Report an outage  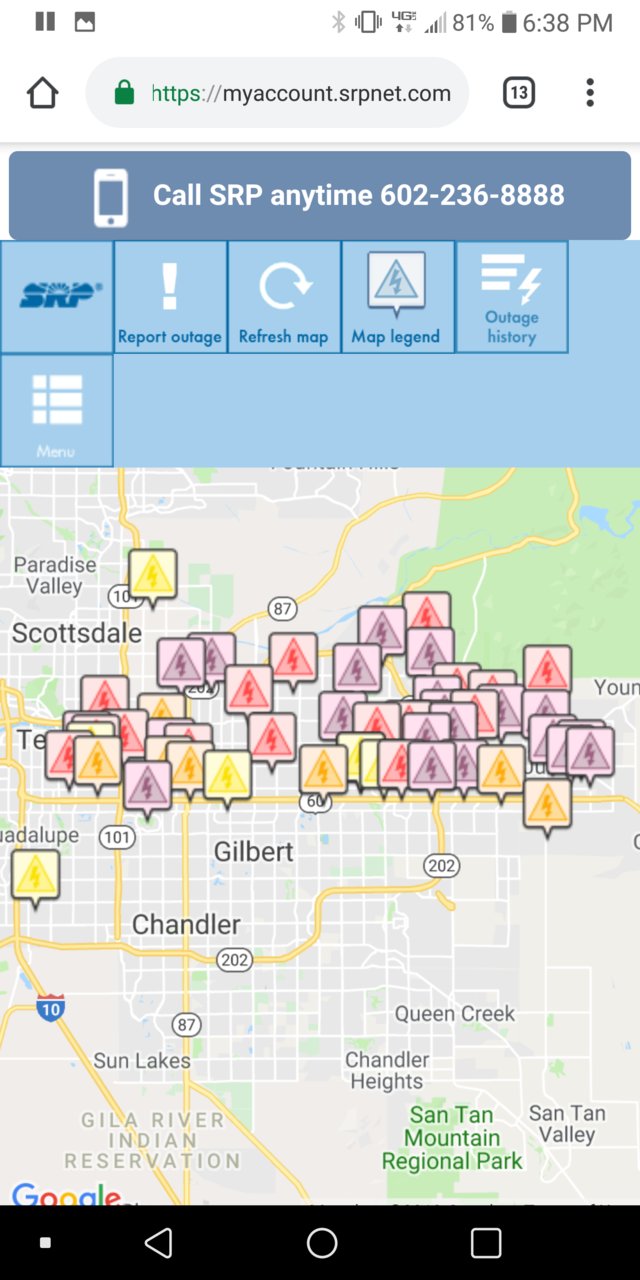click(170, 297)
